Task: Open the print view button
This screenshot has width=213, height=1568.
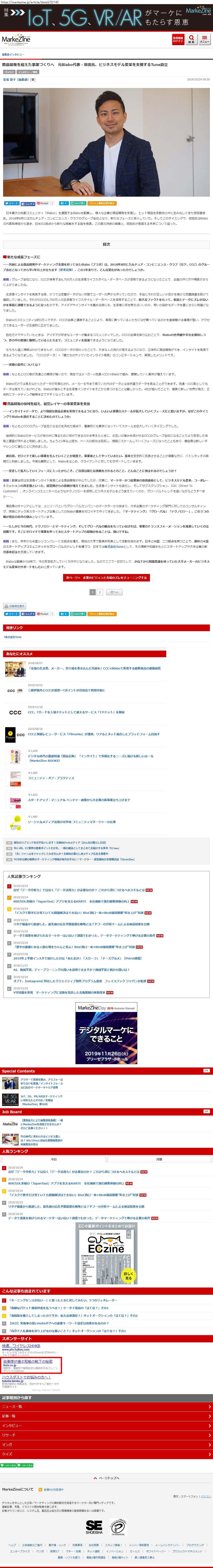Action: [x=15, y=606]
